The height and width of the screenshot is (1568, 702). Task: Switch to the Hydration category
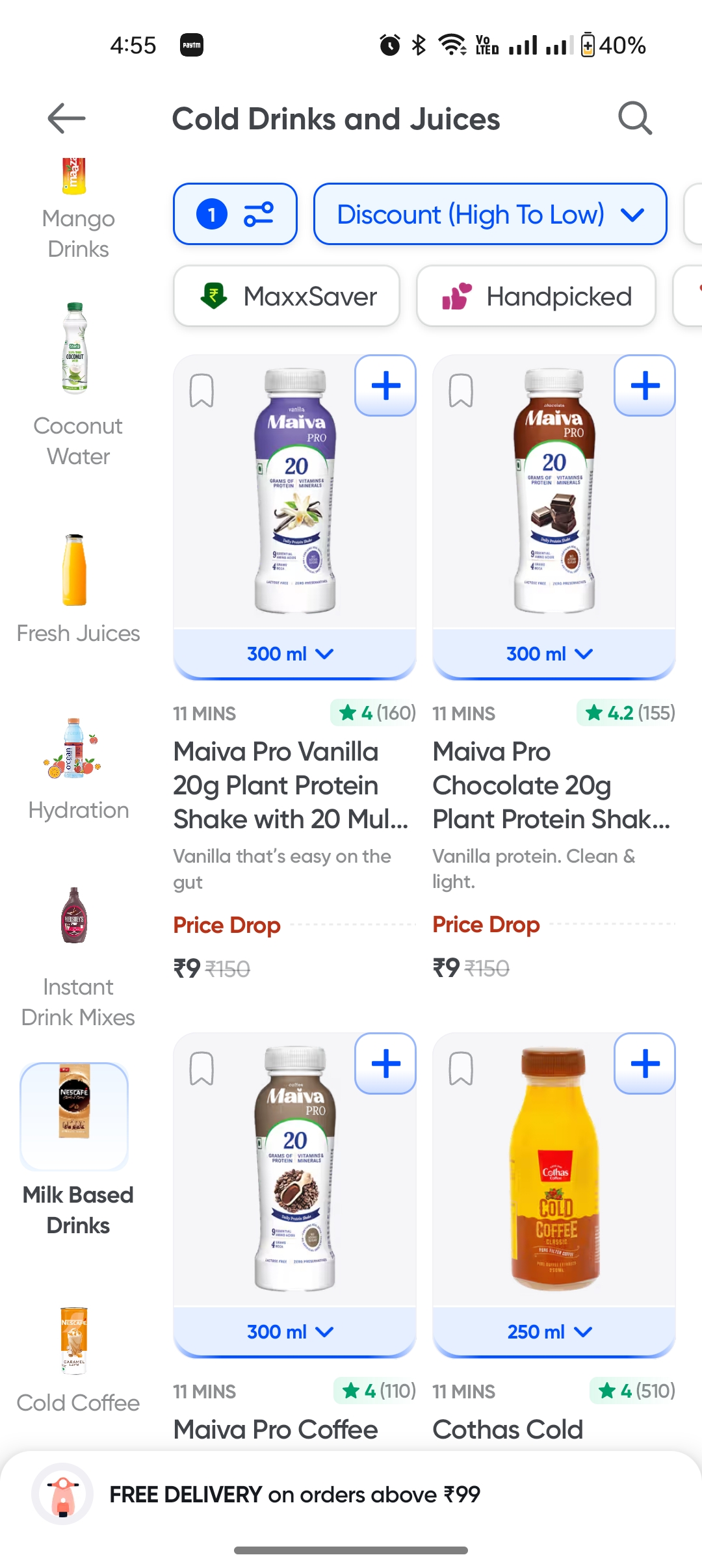tap(77, 768)
